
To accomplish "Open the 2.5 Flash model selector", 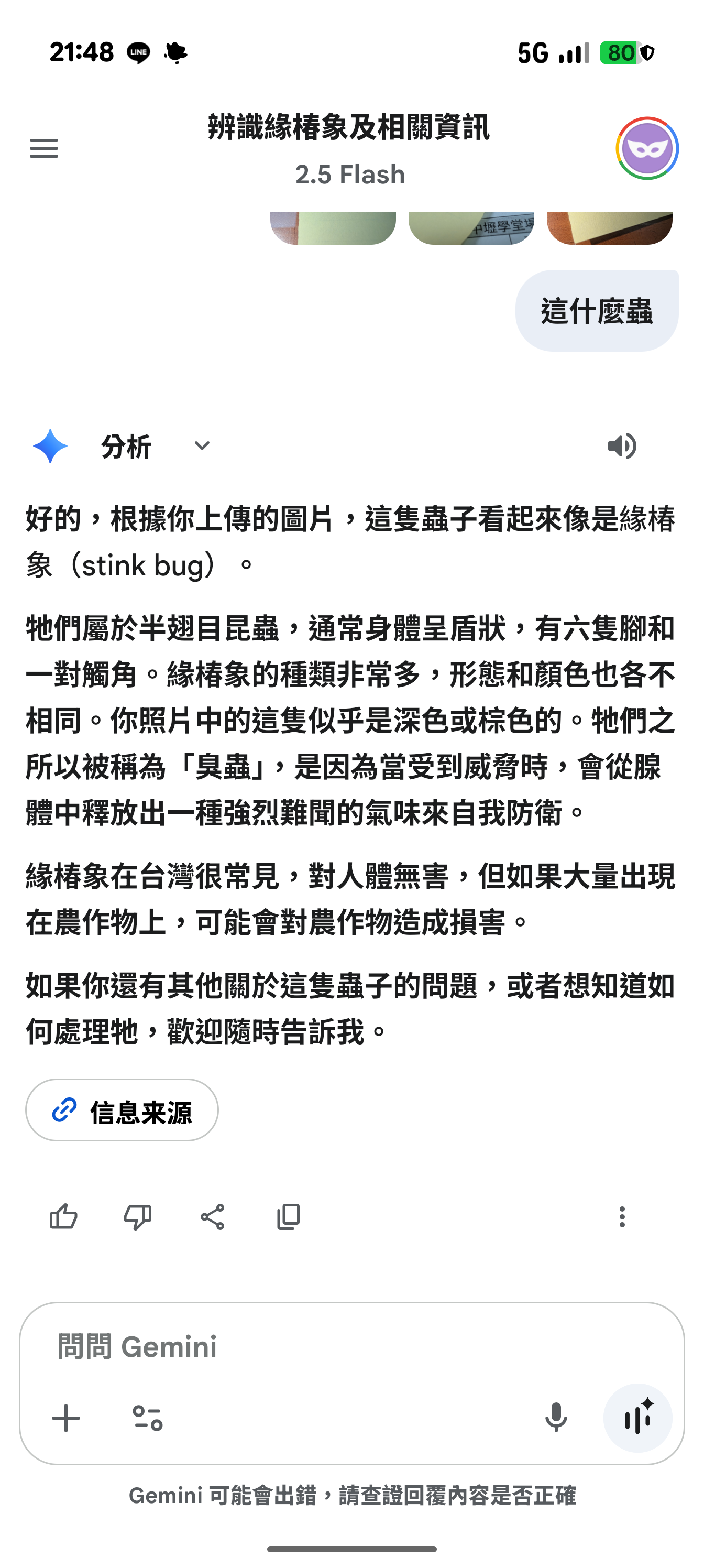I will coord(350,175).
